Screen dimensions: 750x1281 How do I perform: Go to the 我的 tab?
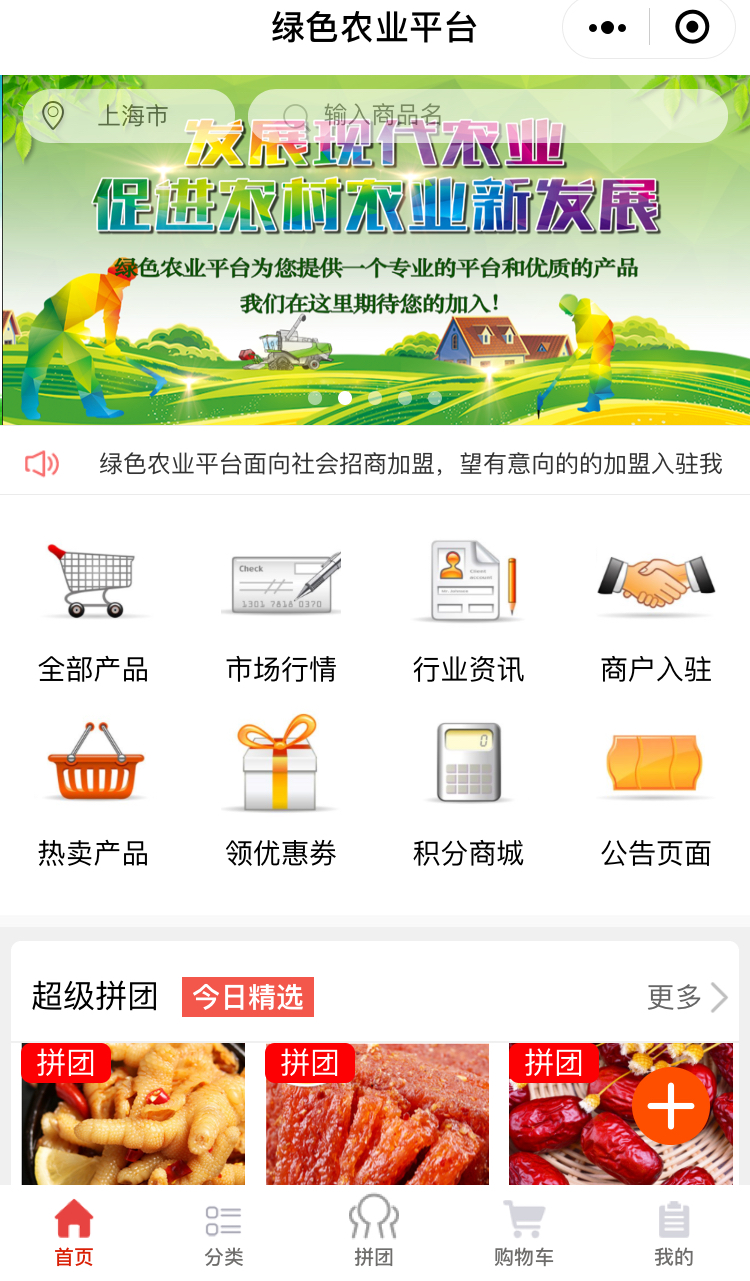point(674,1234)
